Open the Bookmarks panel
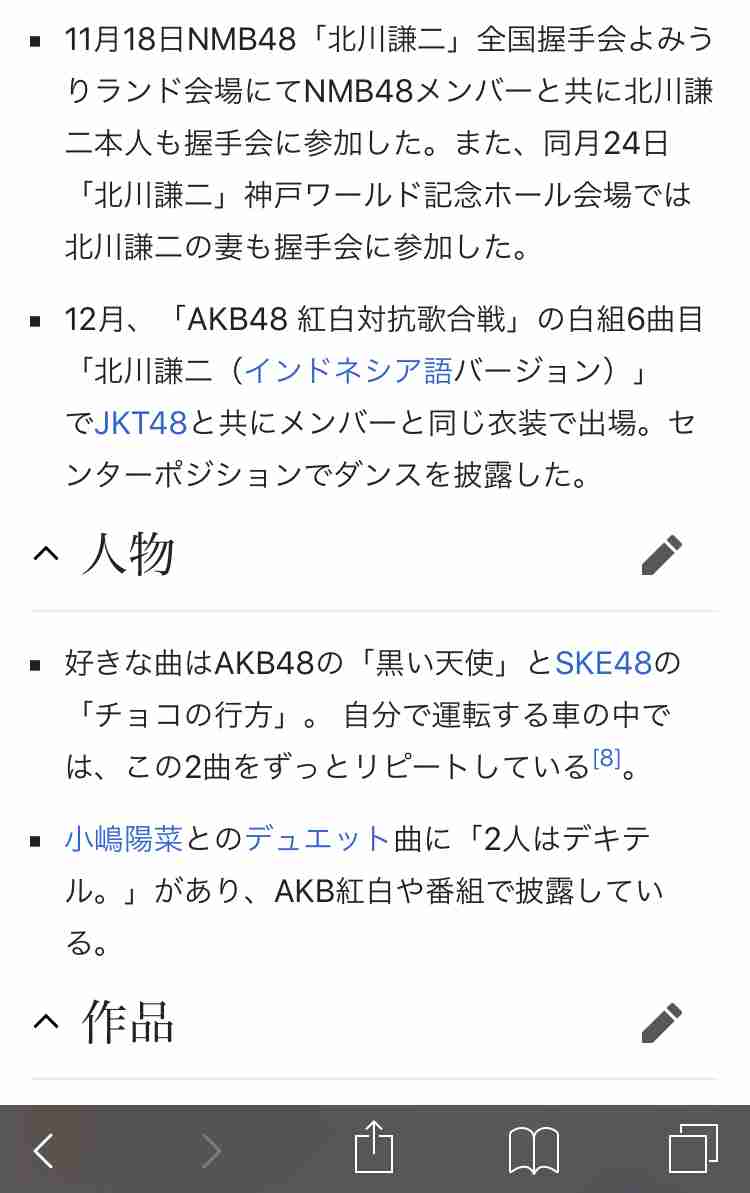The image size is (750, 1193). click(535, 1150)
